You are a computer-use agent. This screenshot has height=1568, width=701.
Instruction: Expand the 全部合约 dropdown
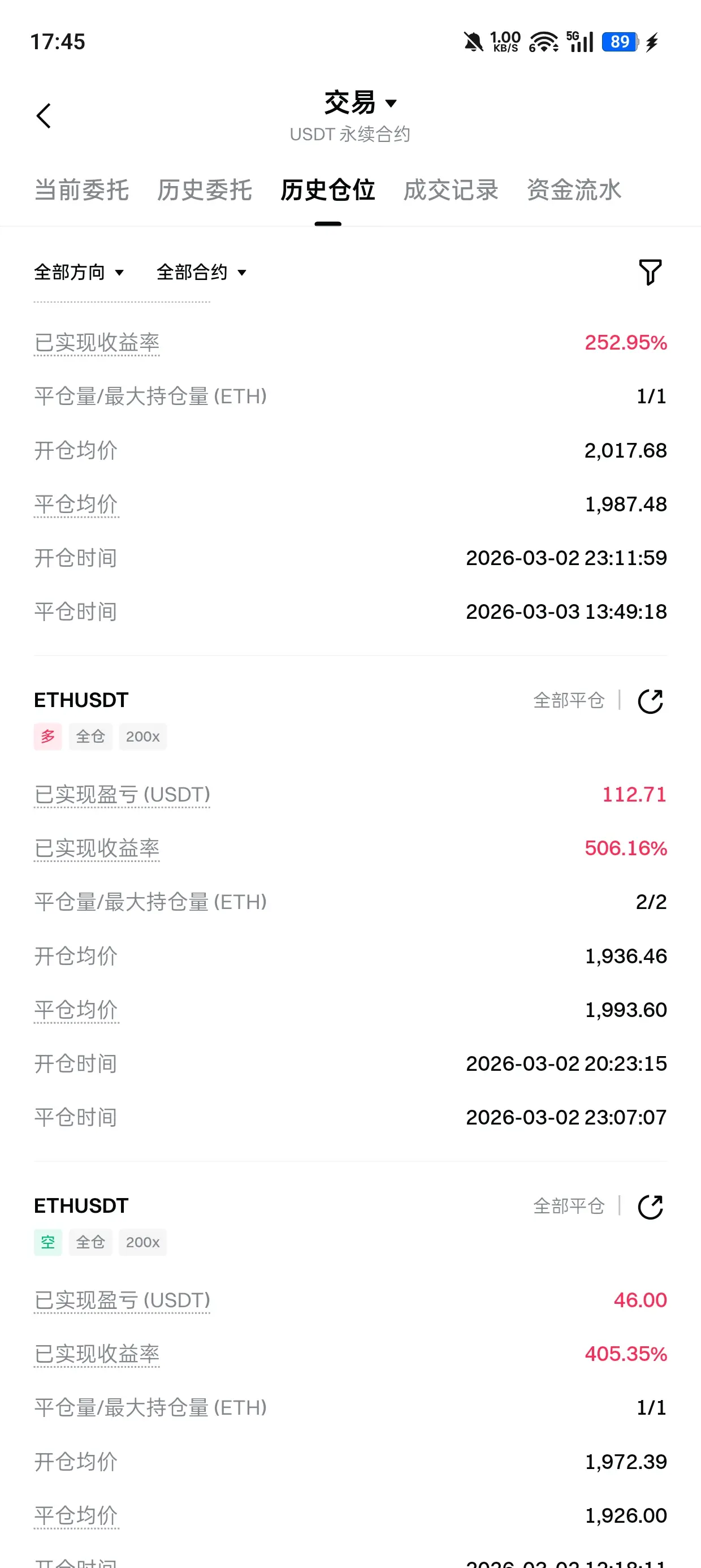(201, 272)
